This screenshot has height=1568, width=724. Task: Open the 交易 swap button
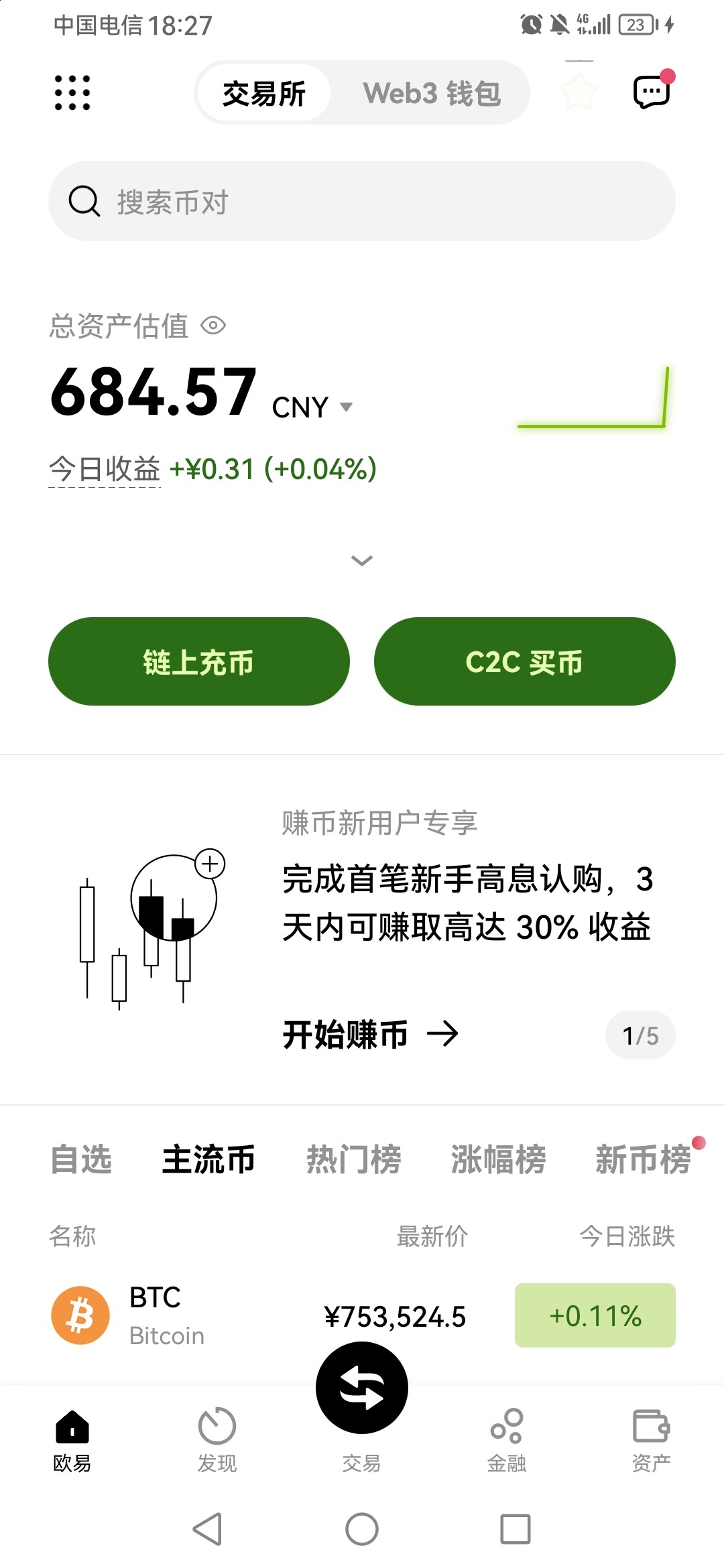click(362, 1388)
